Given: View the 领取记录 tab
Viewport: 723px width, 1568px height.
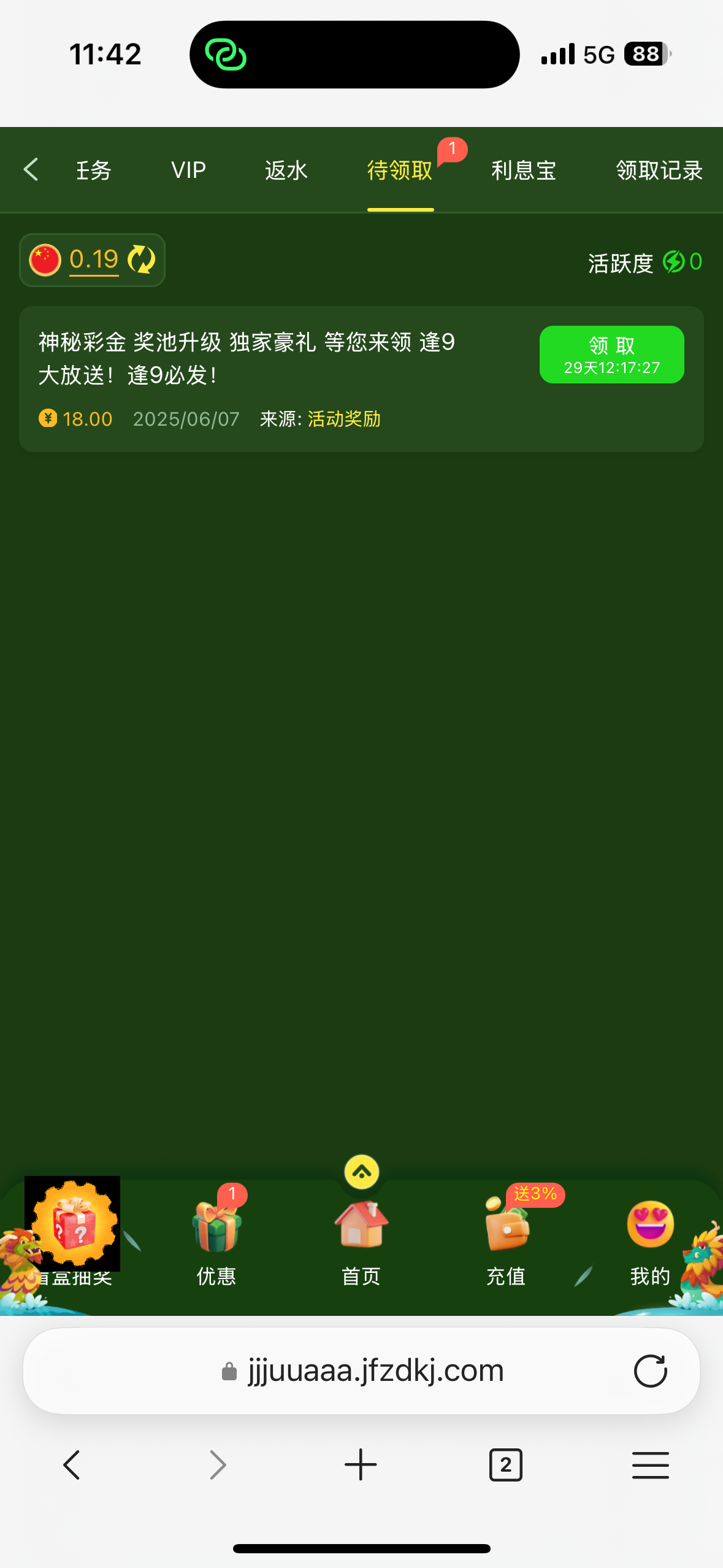Looking at the screenshot, I should click(659, 170).
